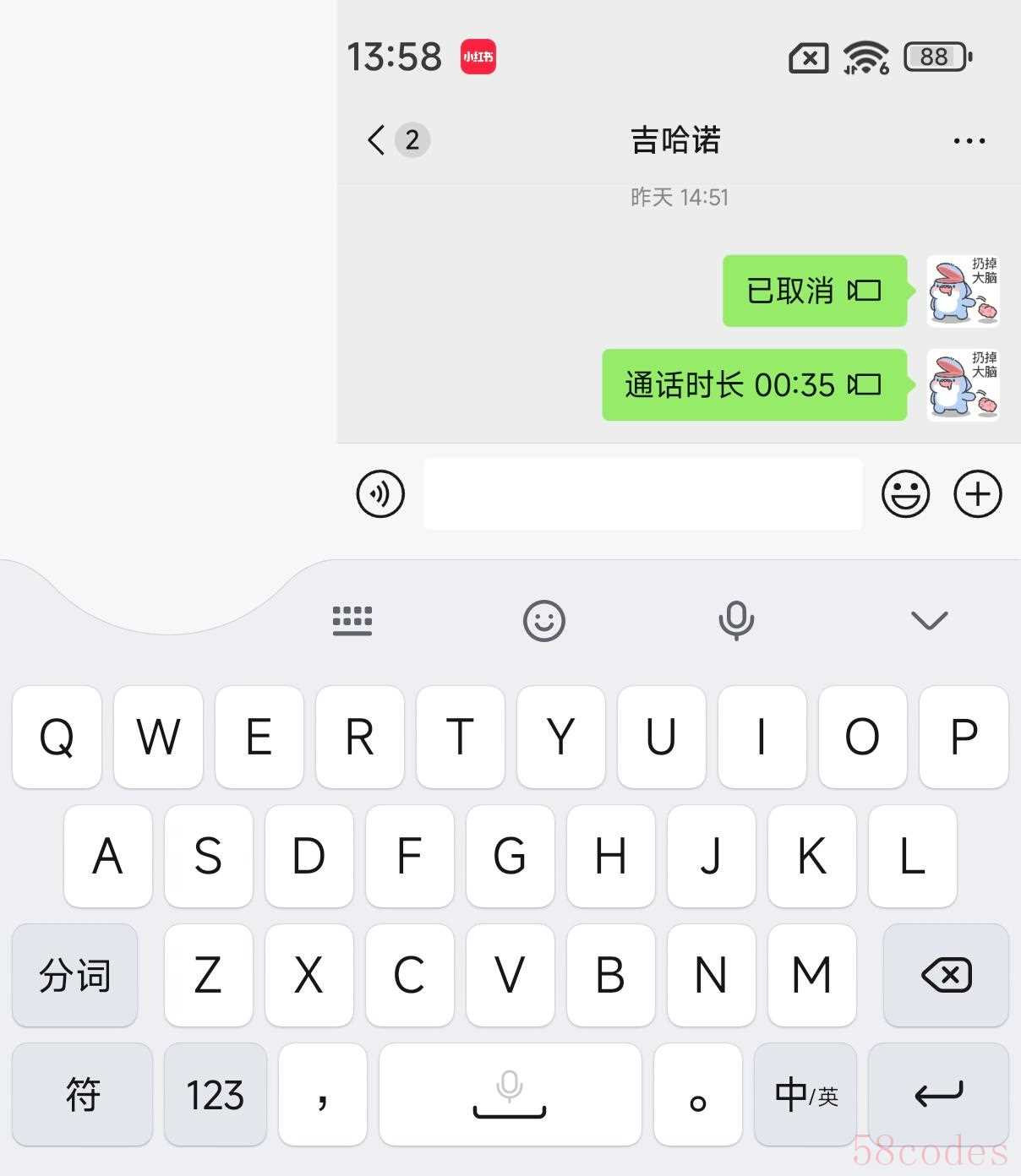The width and height of the screenshot is (1021, 1176).
Task: Tap the 通话时长 00:35 call message
Action: pos(754,385)
